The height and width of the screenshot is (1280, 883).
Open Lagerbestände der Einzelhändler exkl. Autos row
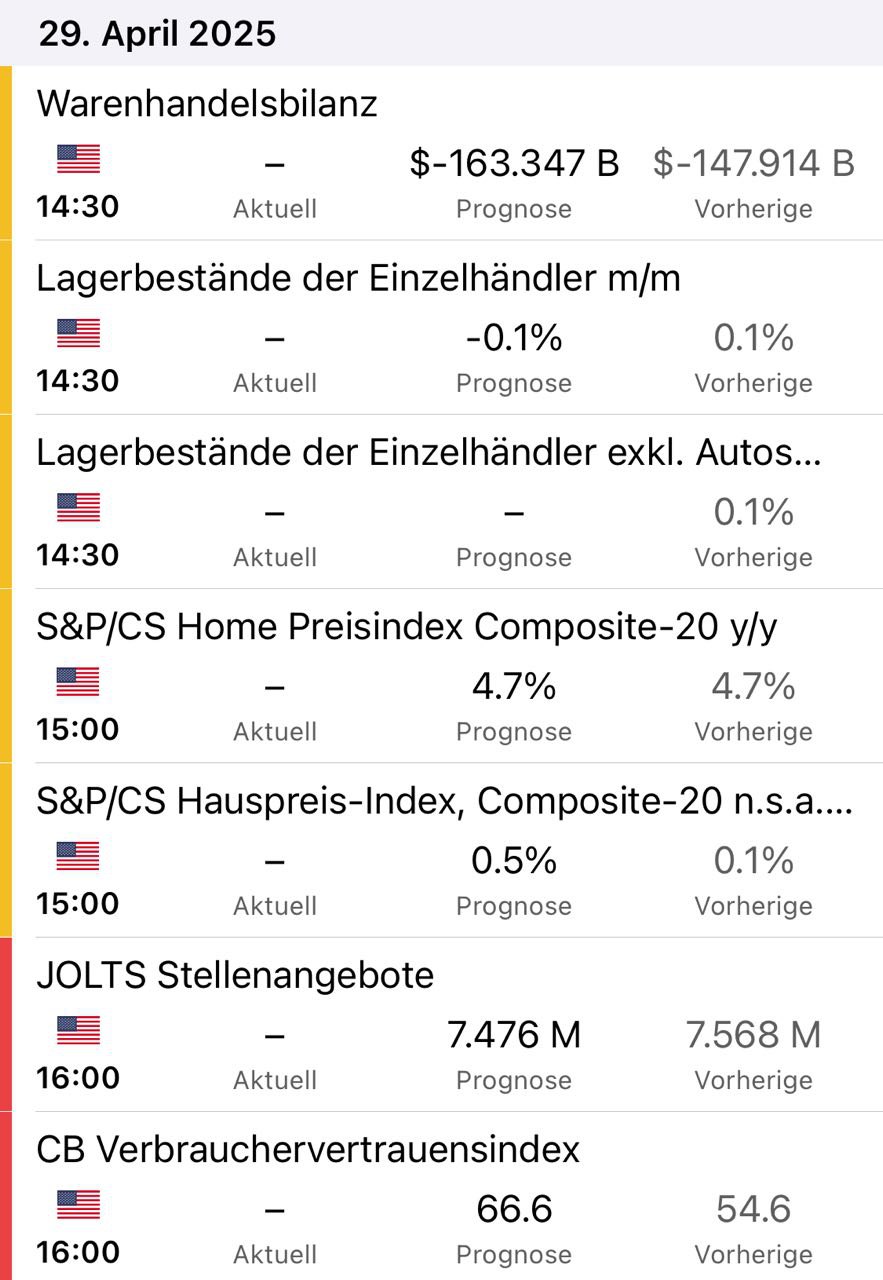point(428,453)
